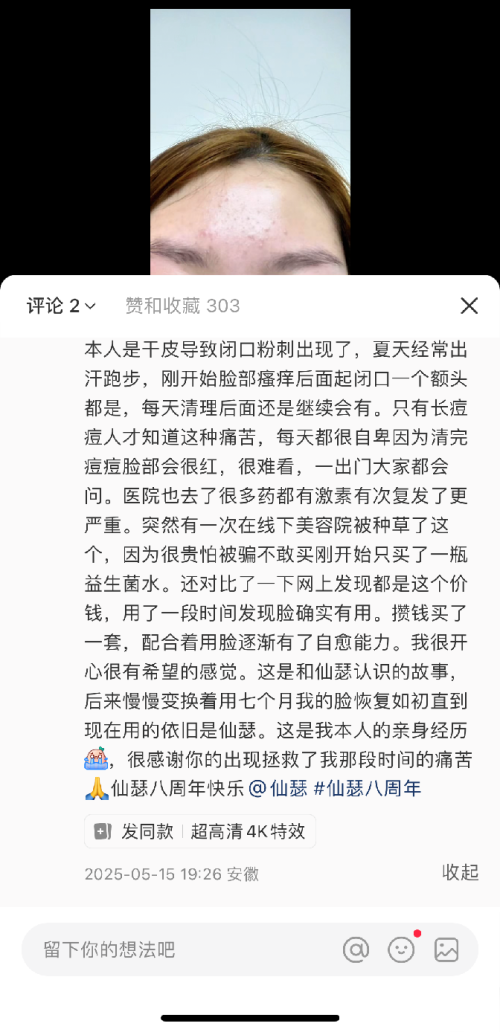
Task: Tap the 留下你的想法吧 comment box
Action: tap(178, 949)
